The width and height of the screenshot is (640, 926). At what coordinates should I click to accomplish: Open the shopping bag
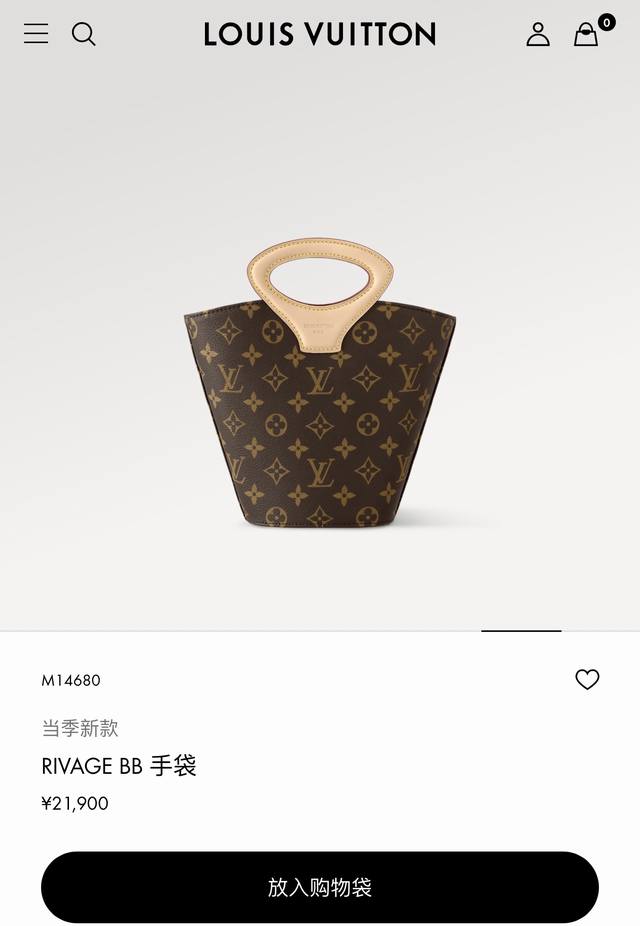[586, 35]
